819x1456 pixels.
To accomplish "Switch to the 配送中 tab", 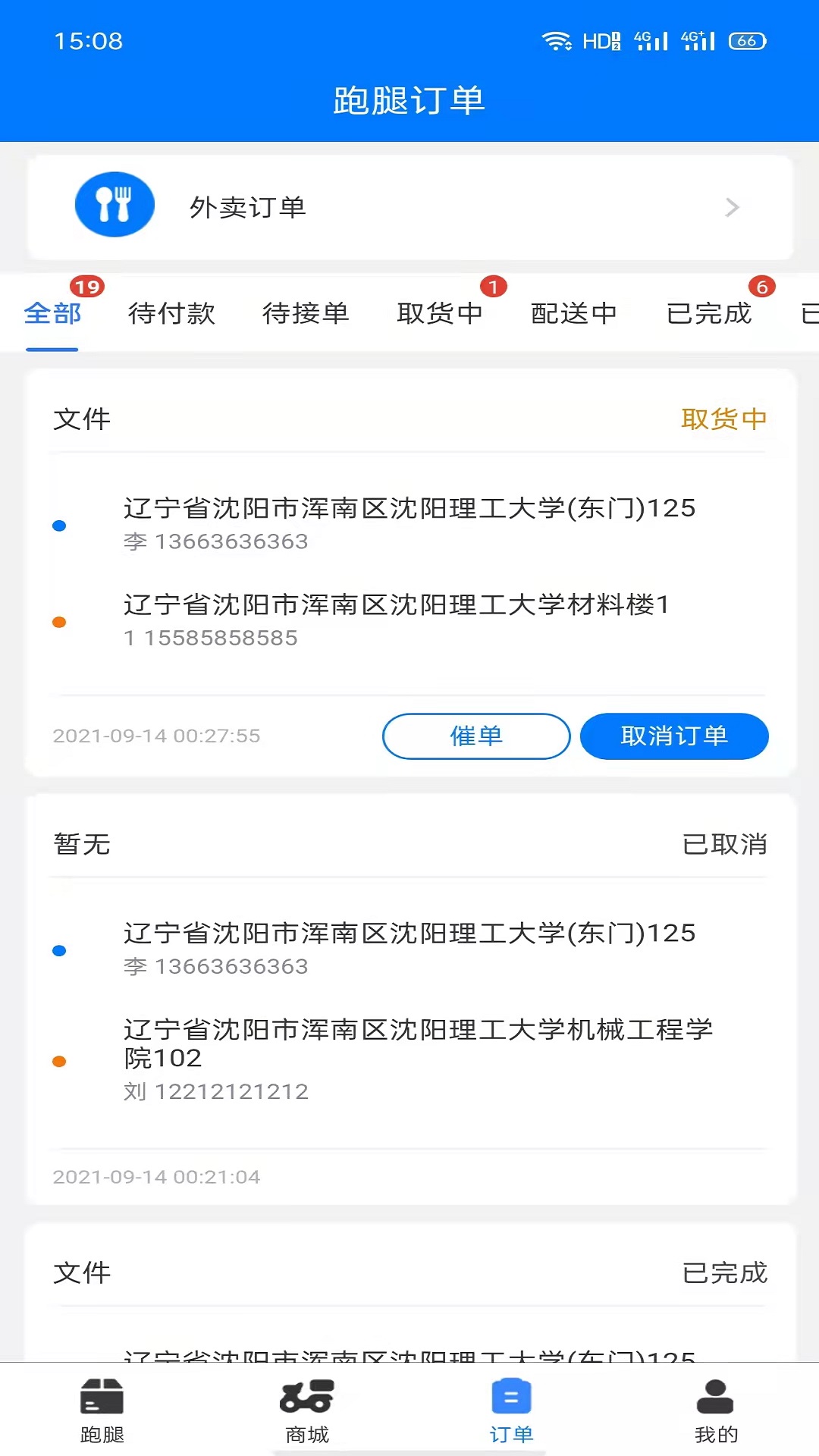I will tap(574, 313).
